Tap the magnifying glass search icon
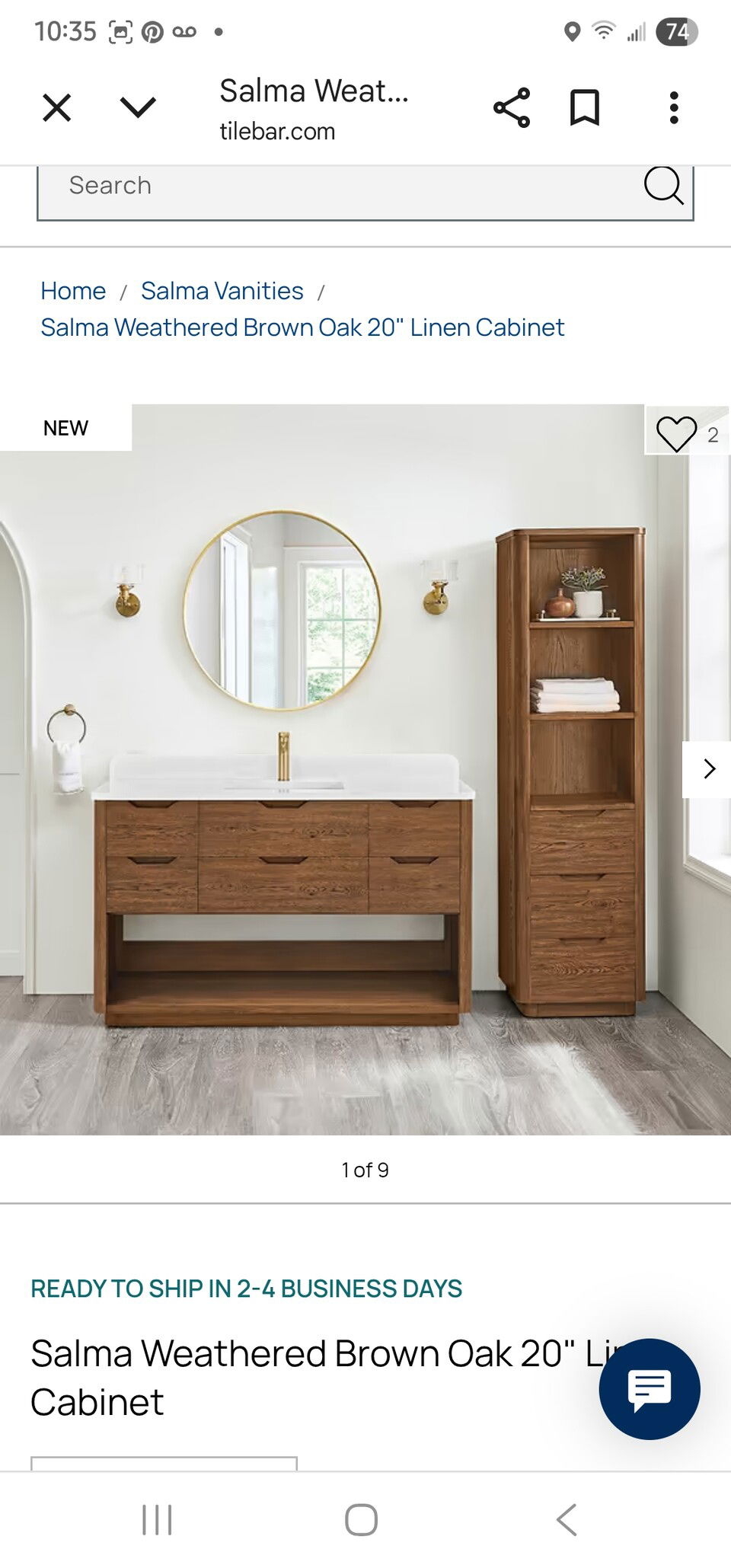Screen dimensions: 731x1568 [x=663, y=185]
